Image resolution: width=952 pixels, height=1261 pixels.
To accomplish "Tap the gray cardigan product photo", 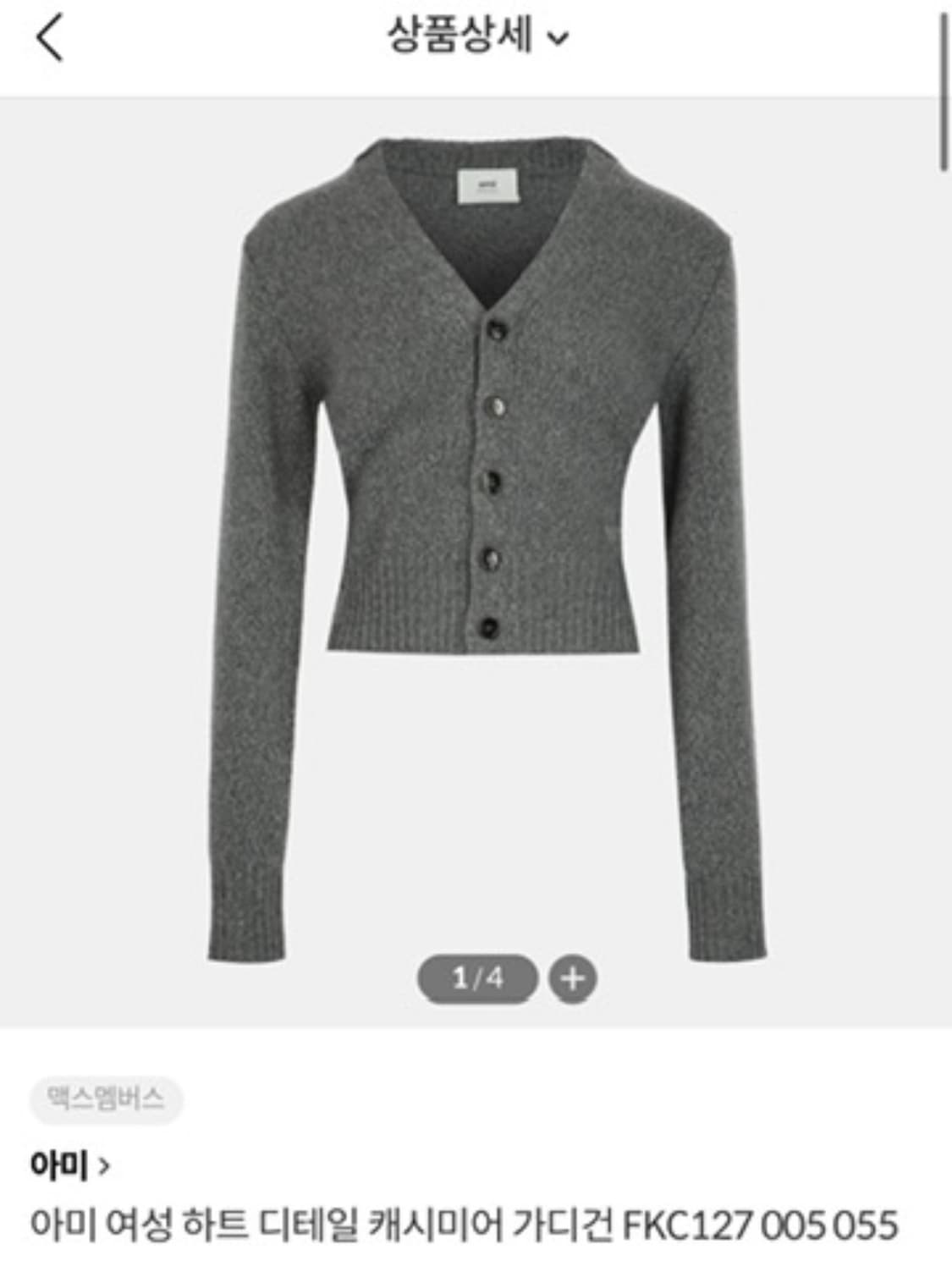I will click(x=476, y=525).
